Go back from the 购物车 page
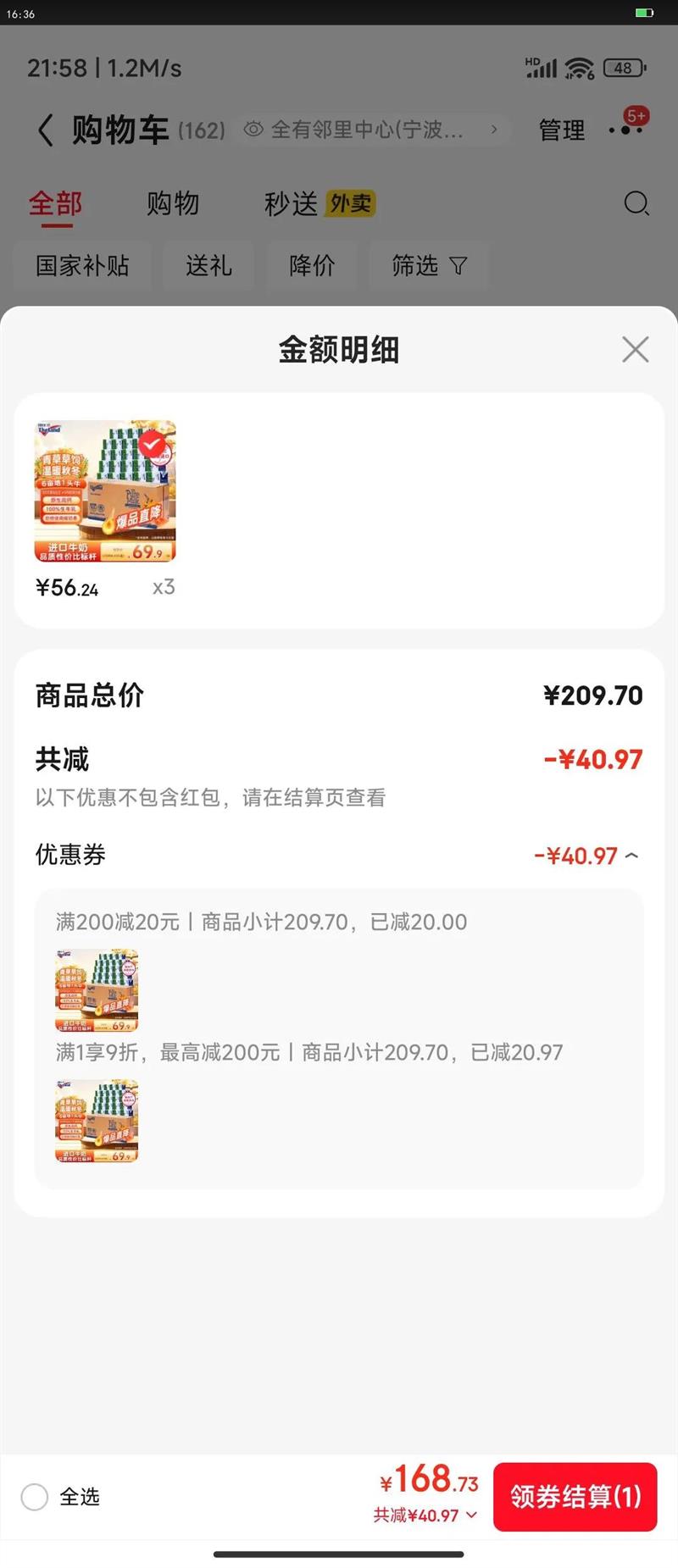The image size is (678, 1568). point(46,130)
